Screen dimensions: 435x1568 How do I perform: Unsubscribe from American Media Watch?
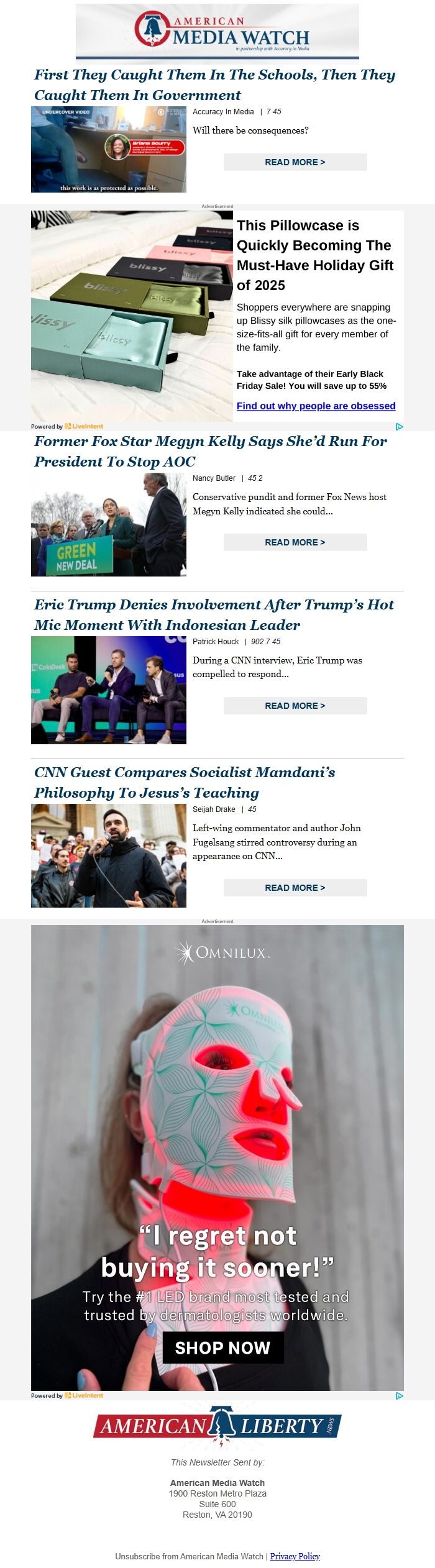pyautogui.click(x=189, y=1556)
